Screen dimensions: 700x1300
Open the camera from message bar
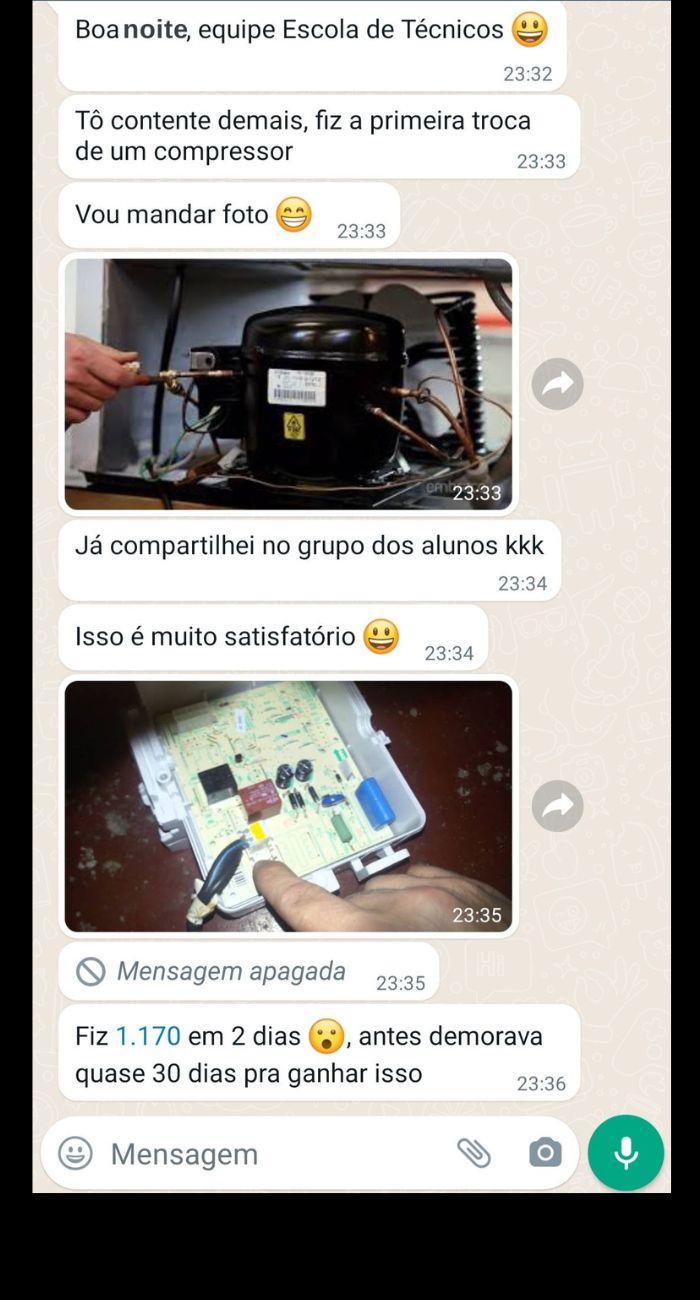pos(545,1153)
